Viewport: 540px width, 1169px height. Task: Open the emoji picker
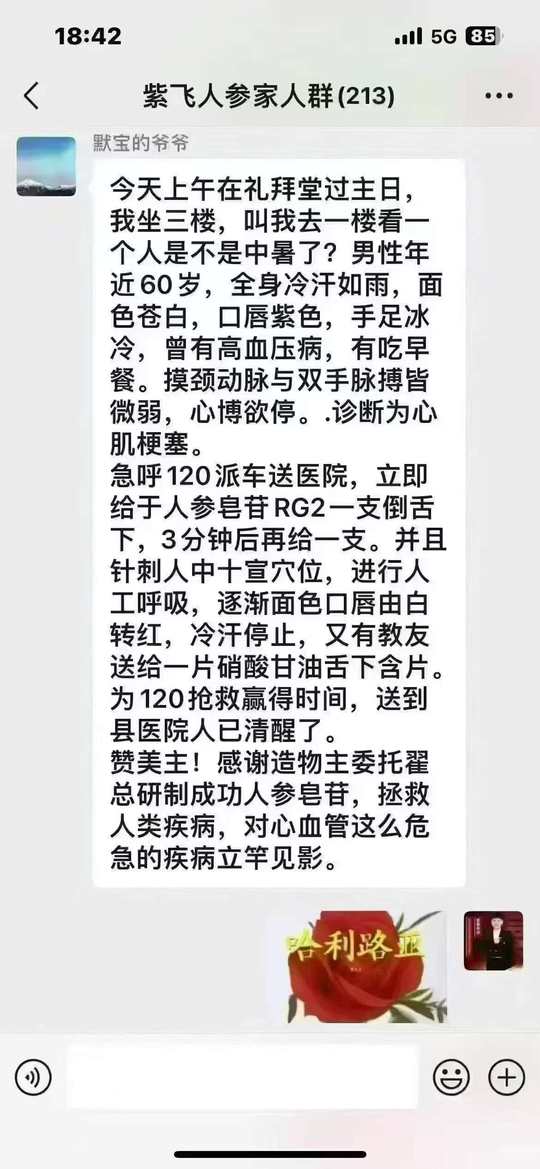451,1077
